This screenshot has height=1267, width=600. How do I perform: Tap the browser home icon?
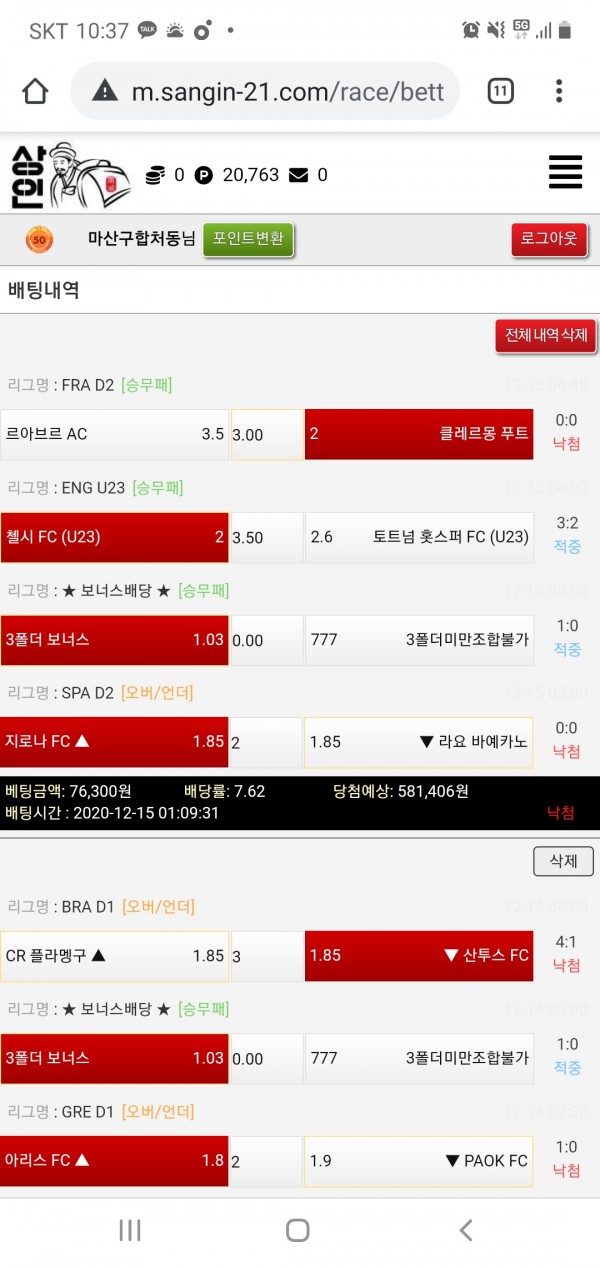pos(35,92)
